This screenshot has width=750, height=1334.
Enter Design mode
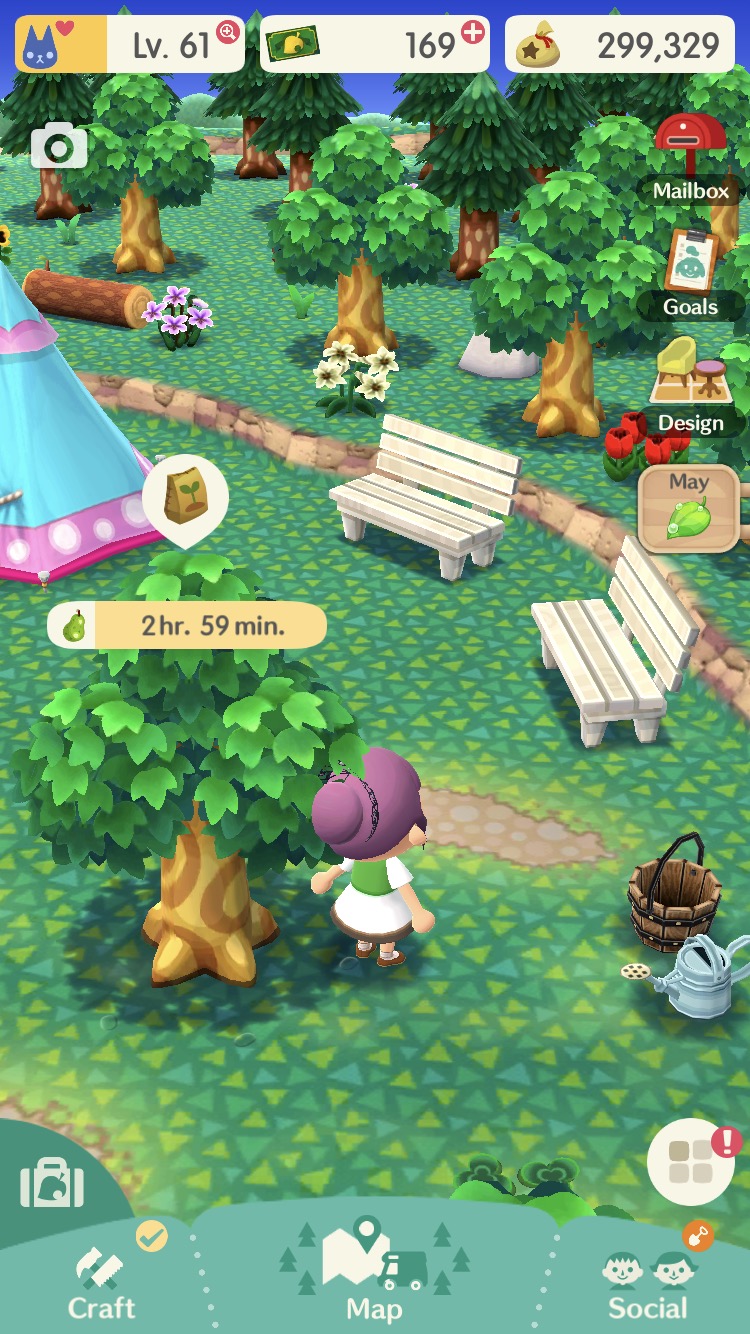(x=691, y=387)
